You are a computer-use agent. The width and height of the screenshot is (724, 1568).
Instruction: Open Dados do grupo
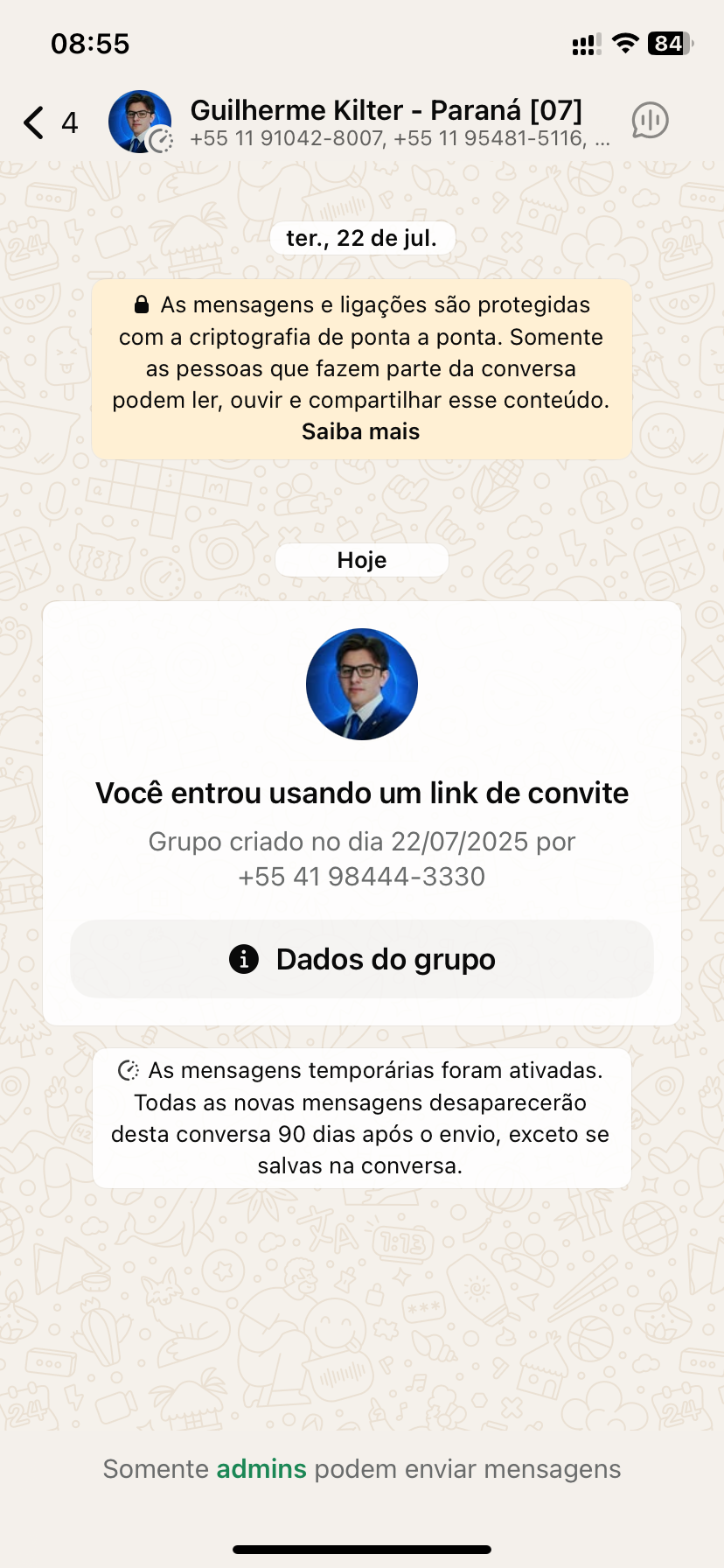362,959
